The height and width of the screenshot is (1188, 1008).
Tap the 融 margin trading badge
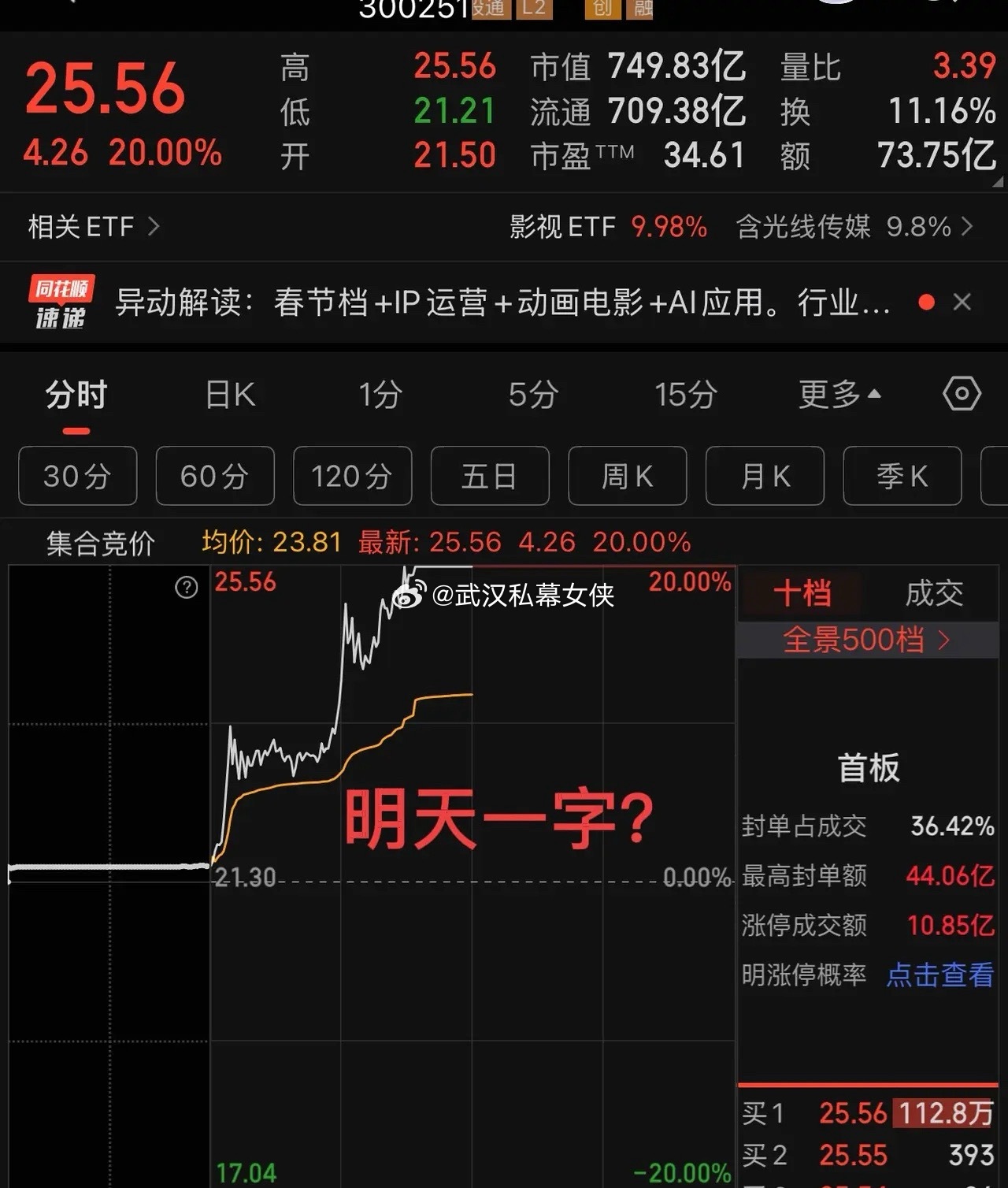pyautogui.click(x=639, y=10)
